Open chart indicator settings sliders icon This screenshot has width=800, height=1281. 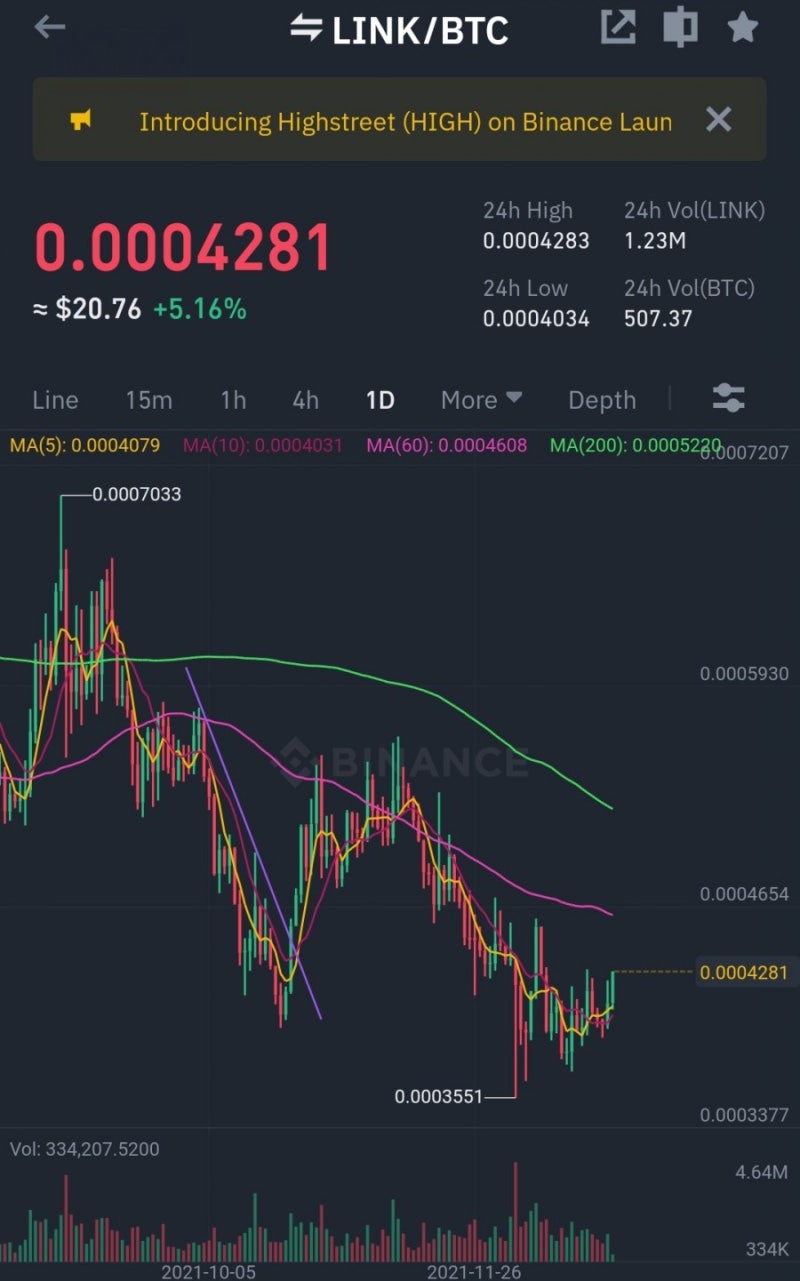click(728, 399)
